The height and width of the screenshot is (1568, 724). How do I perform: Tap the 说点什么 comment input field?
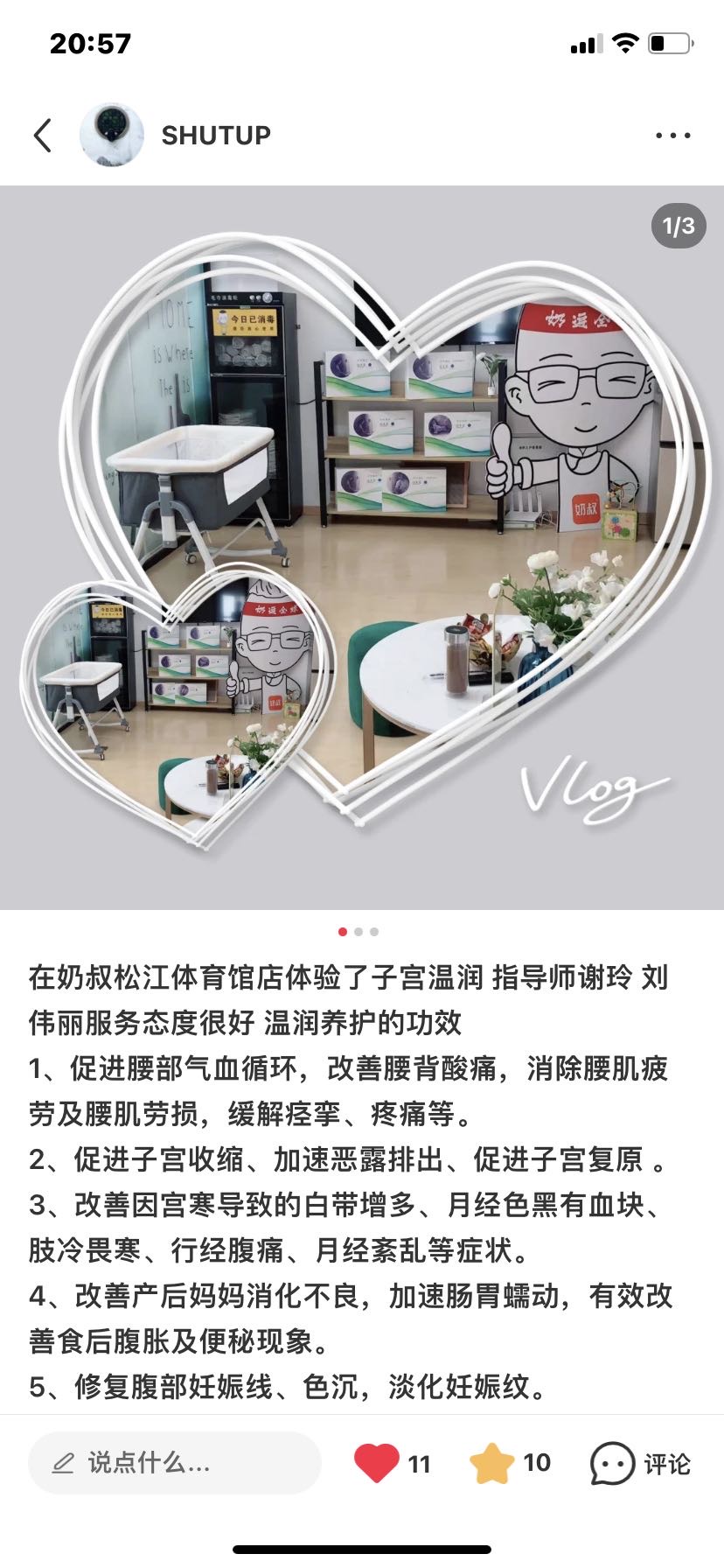(175, 1463)
